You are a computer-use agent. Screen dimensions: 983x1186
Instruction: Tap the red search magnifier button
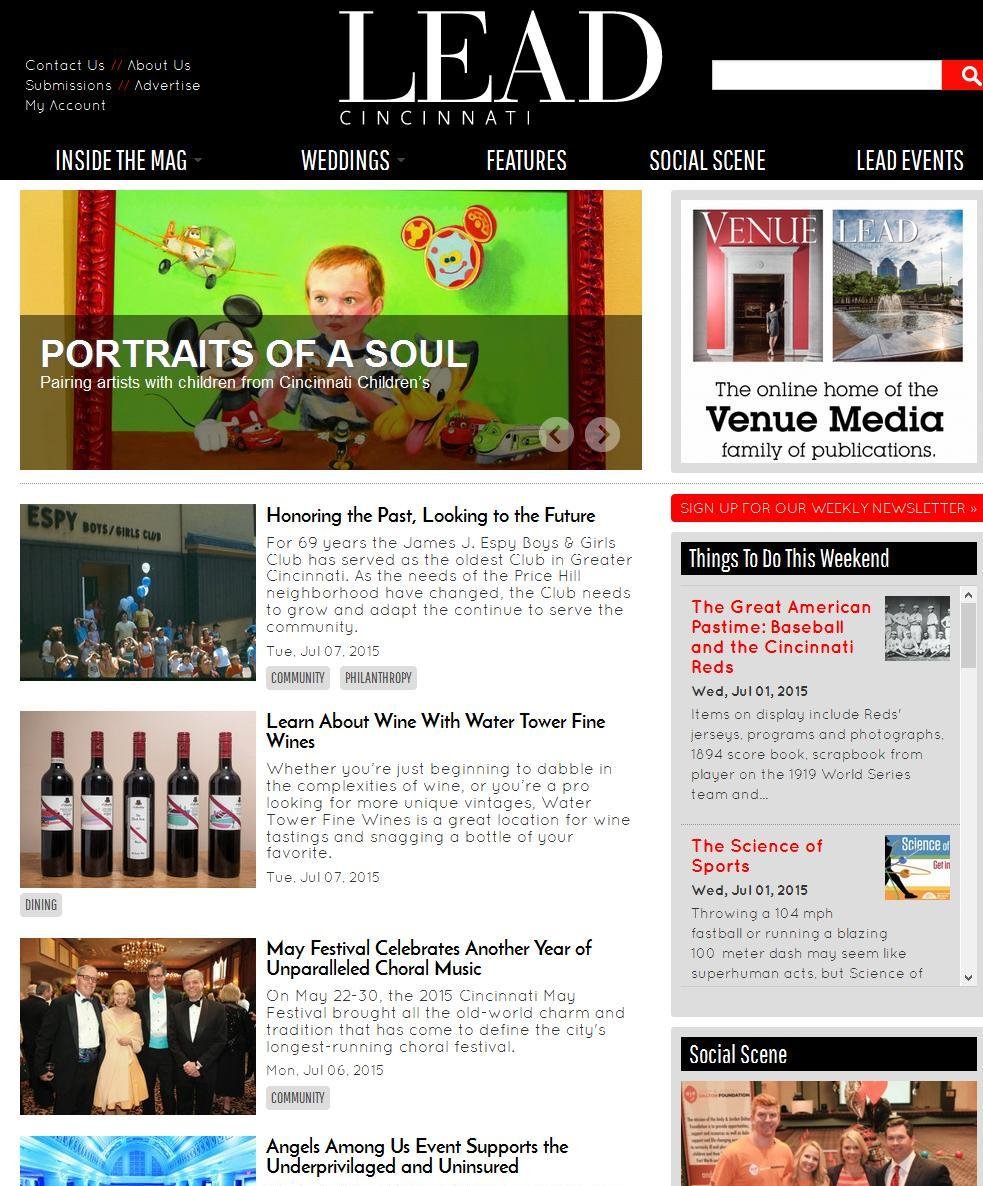click(966, 75)
